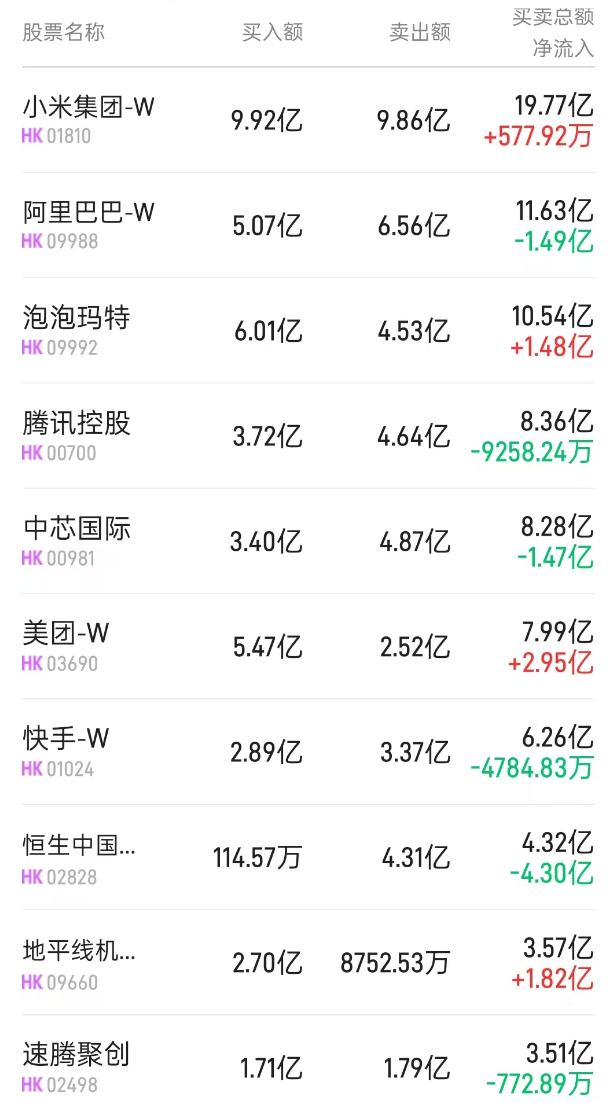Select the 速腾聚创 stock row
Viewport: 616px width, 1103px height.
308,1059
